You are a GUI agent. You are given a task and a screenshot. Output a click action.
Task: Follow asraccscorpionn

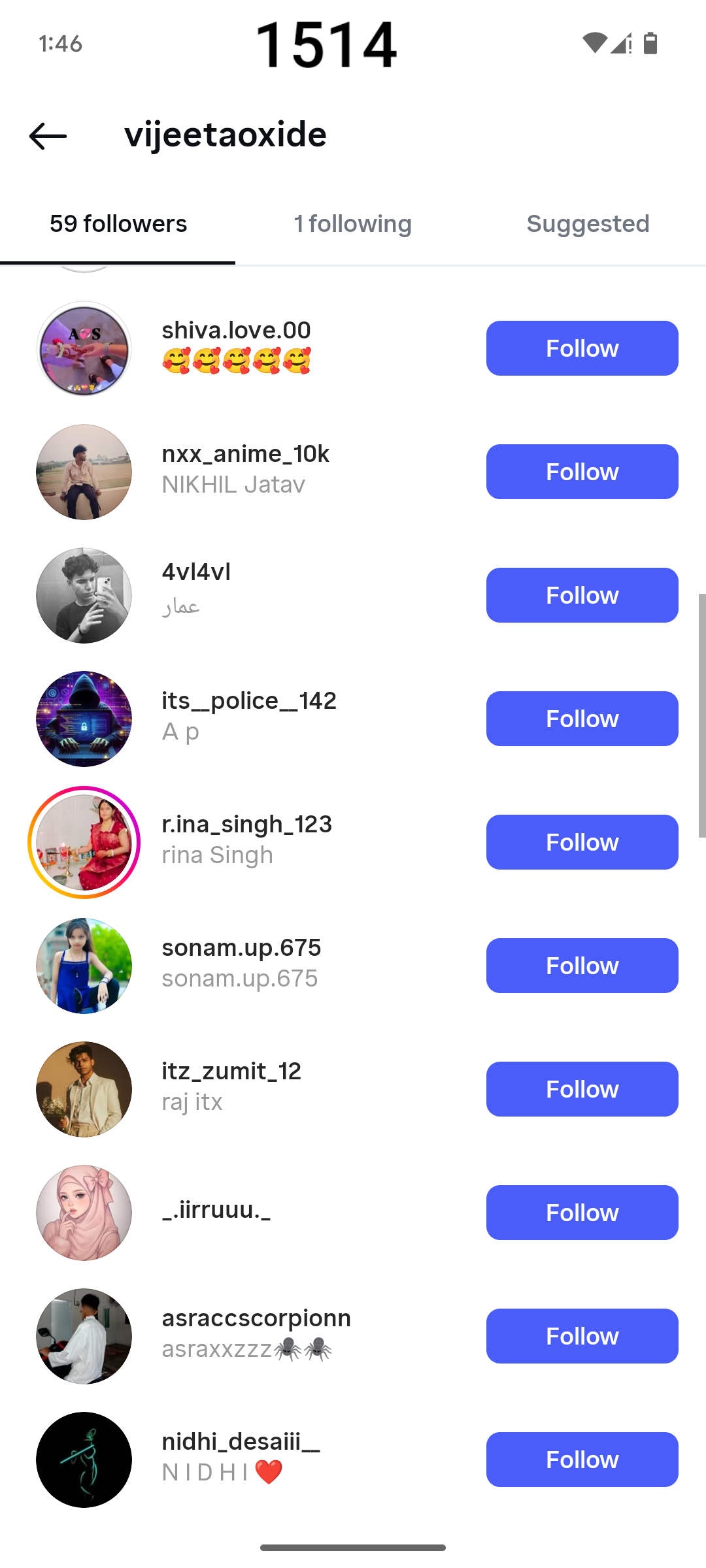pos(582,1336)
